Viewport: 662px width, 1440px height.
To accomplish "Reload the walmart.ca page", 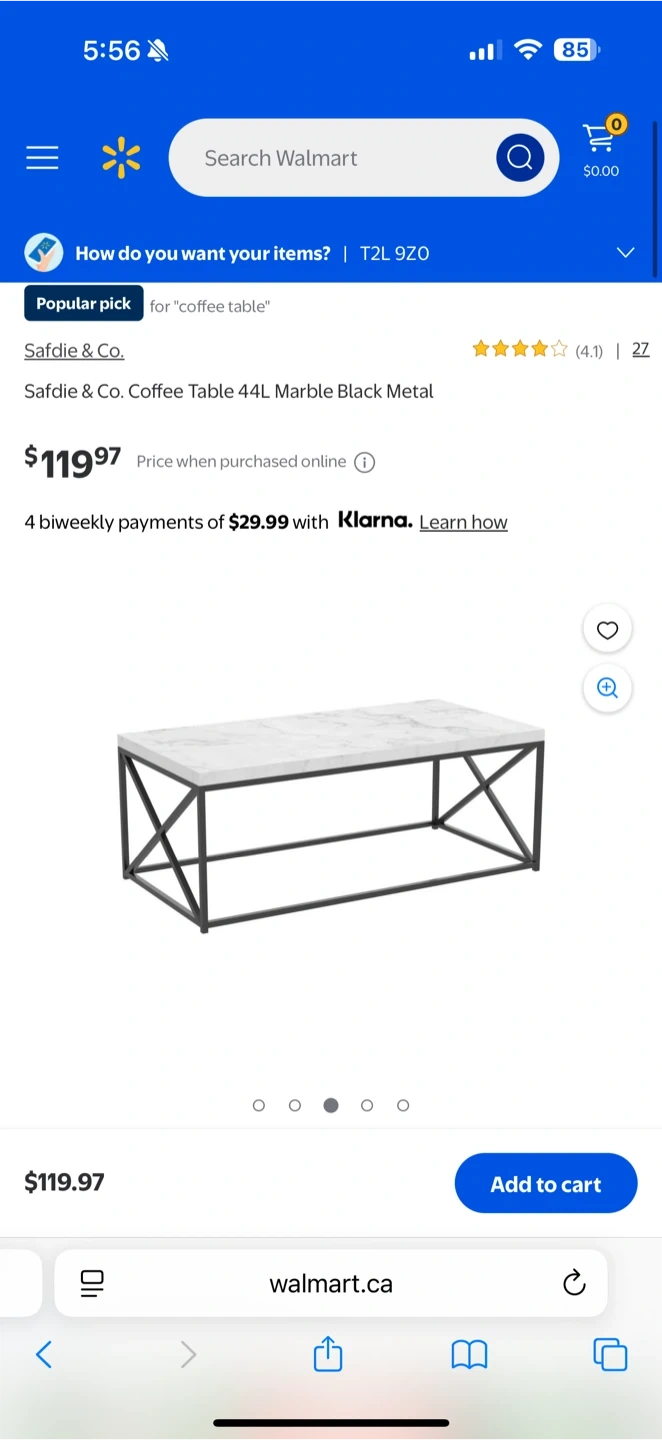I will point(574,1283).
